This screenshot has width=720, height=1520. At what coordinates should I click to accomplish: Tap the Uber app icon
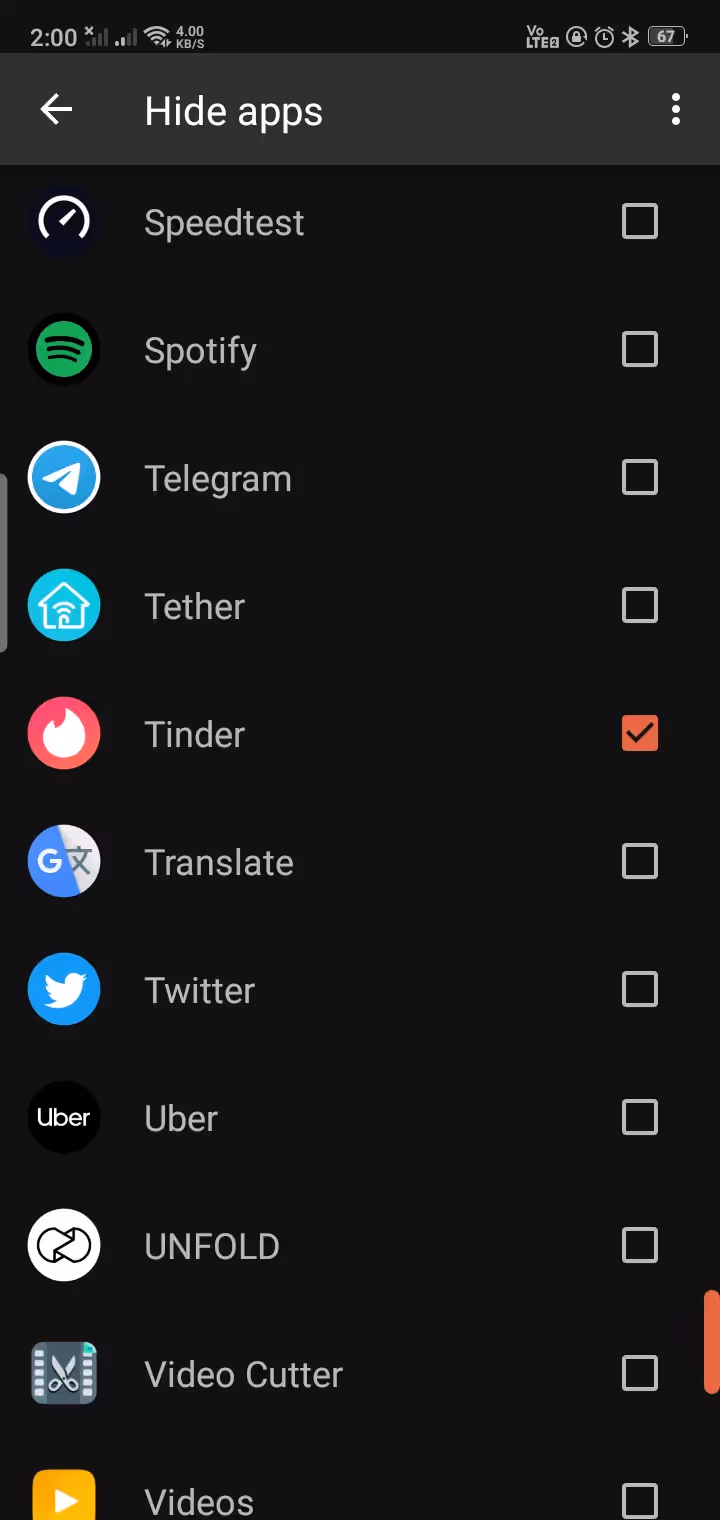[64, 1117]
